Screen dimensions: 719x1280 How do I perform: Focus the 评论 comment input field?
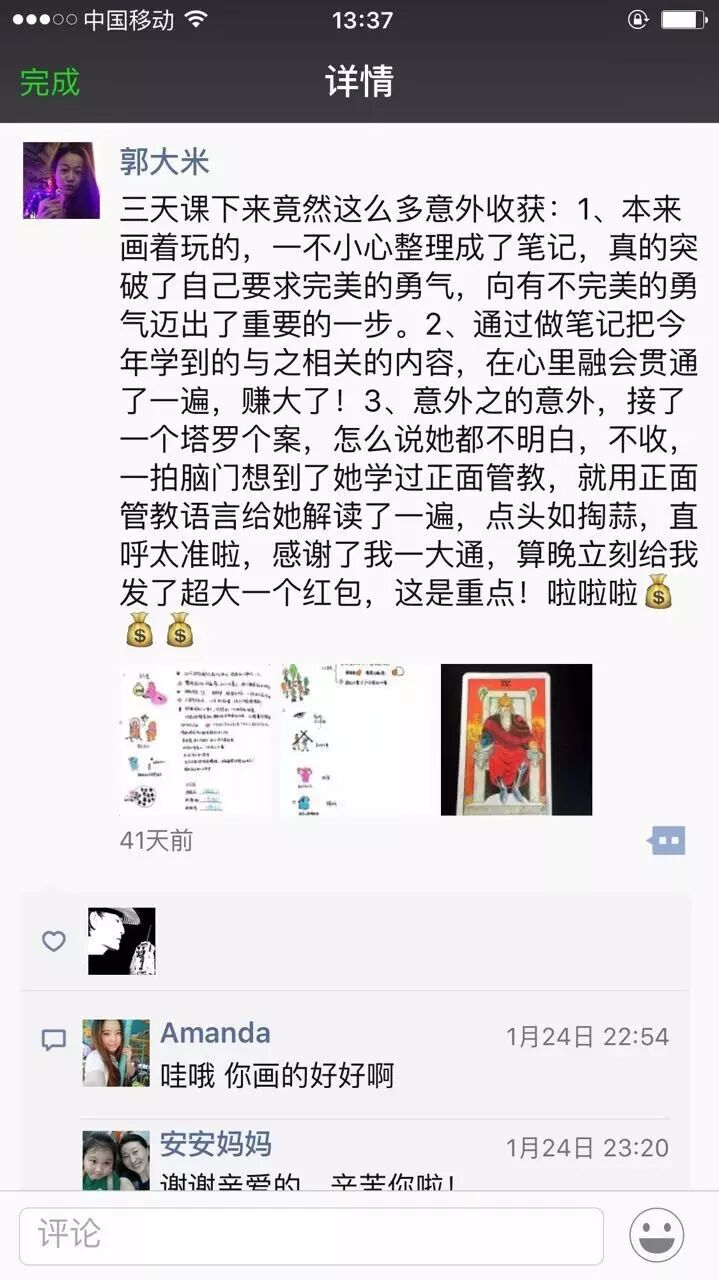coord(311,1236)
